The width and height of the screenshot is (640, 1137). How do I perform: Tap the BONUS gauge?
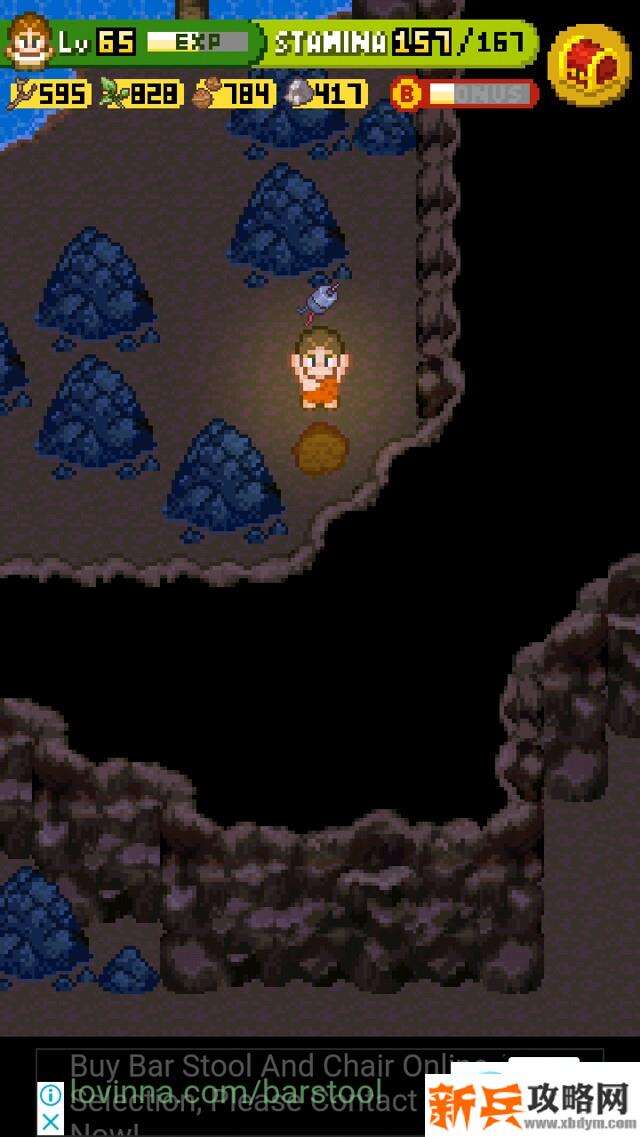(x=465, y=94)
